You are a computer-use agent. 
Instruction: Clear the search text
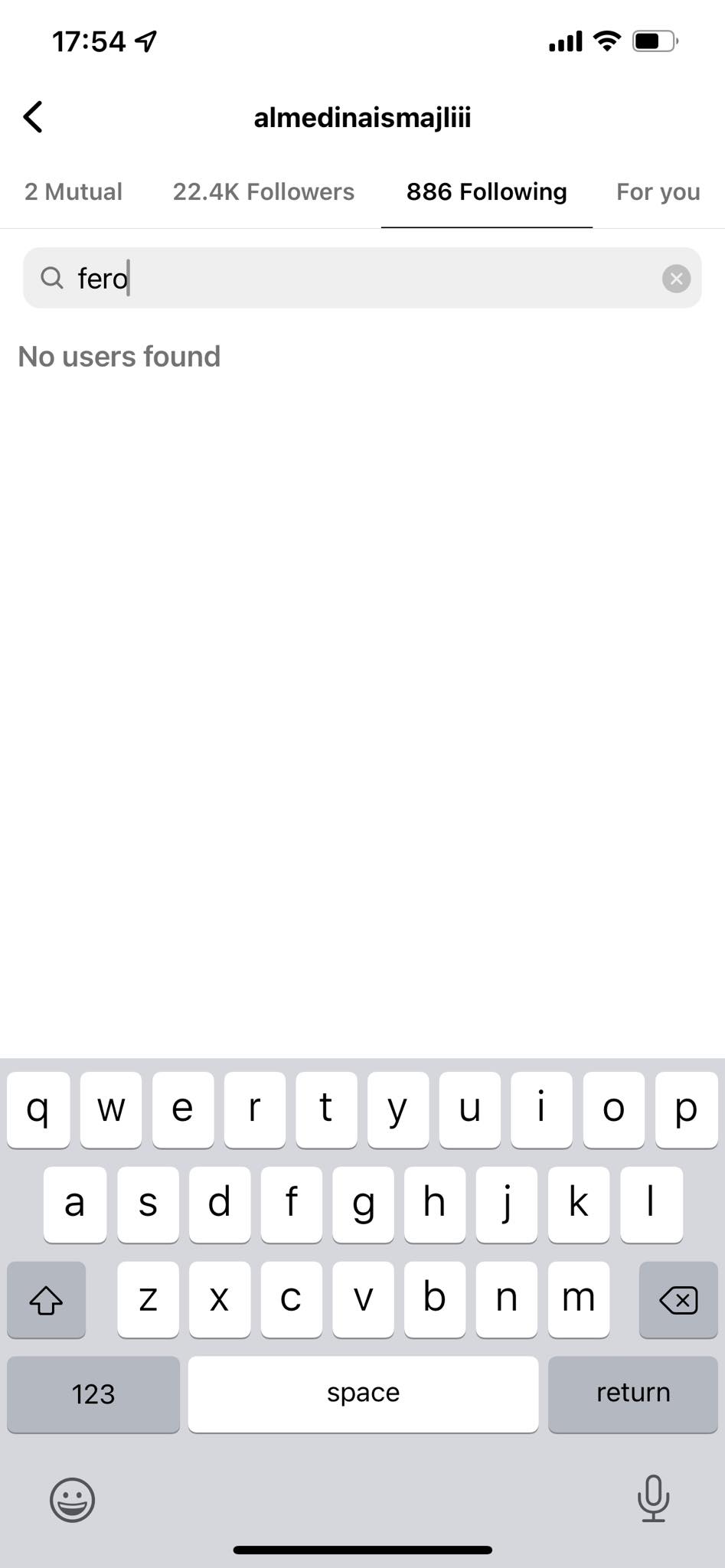click(676, 279)
